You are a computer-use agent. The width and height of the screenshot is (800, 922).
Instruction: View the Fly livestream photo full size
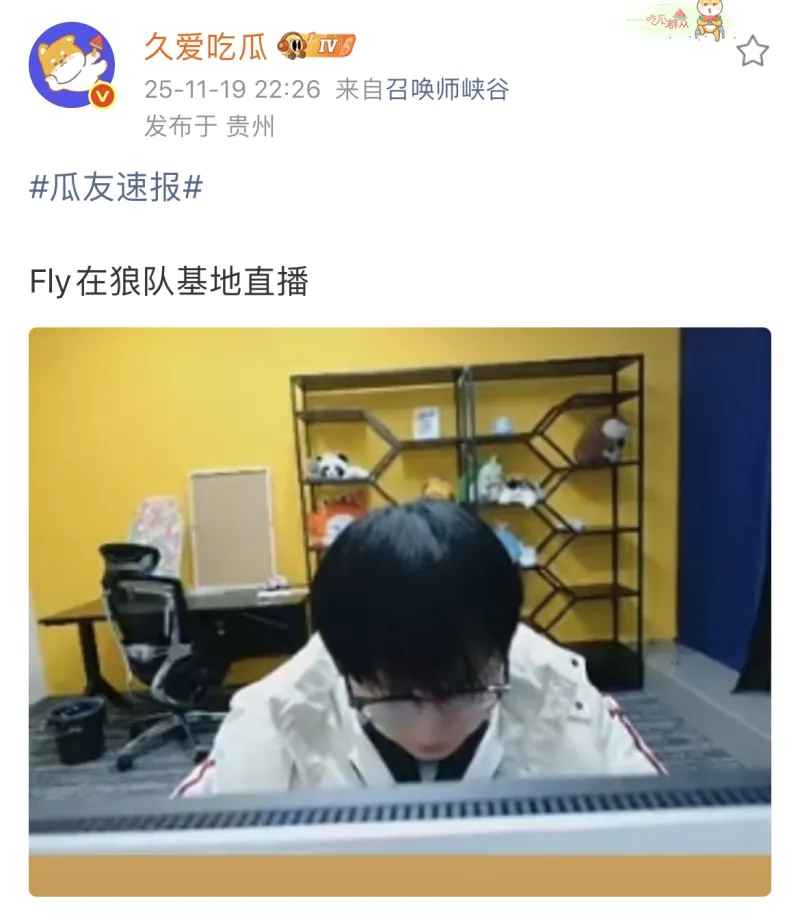point(400,610)
